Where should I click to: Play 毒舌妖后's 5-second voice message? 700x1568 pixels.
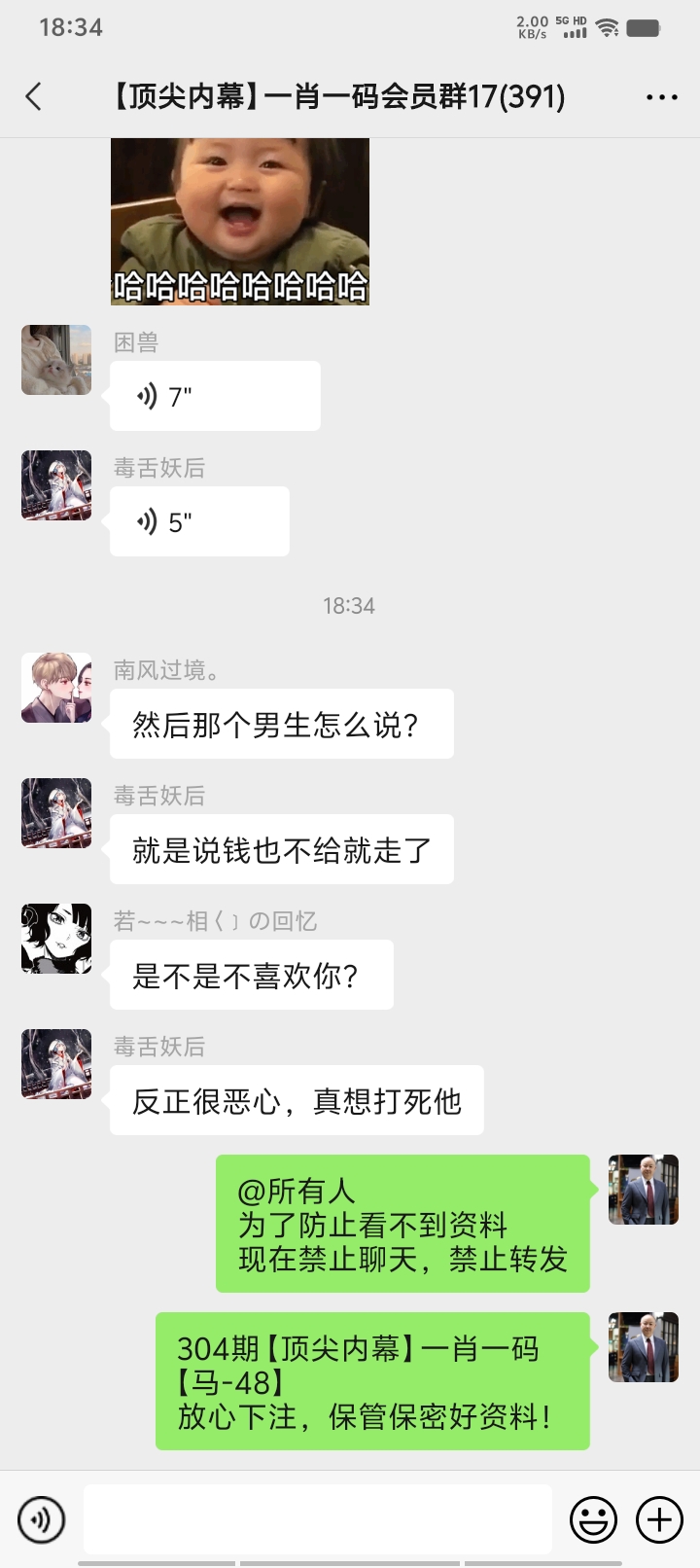(x=199, y=521)
